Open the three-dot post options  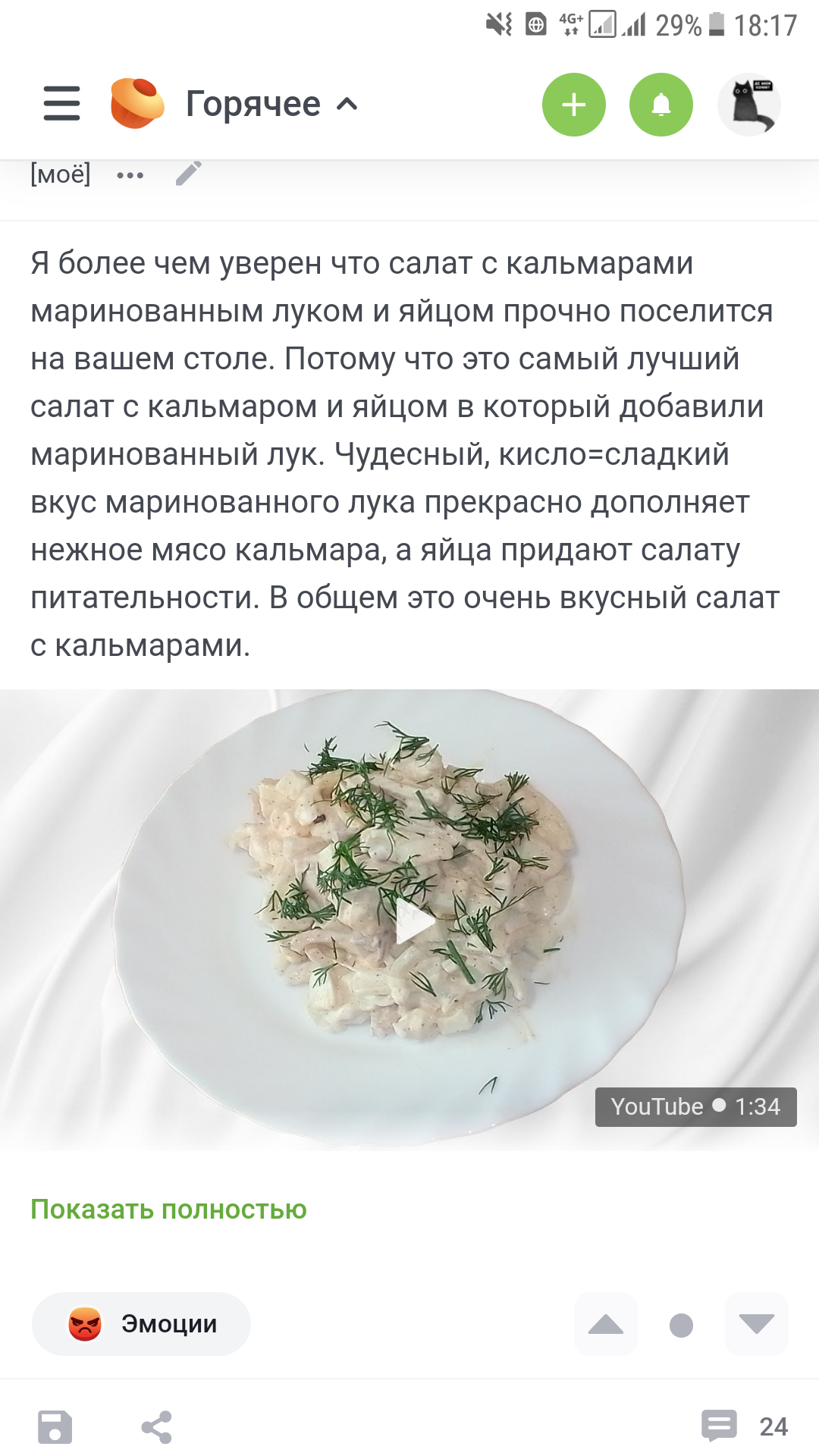coord(130,175)
